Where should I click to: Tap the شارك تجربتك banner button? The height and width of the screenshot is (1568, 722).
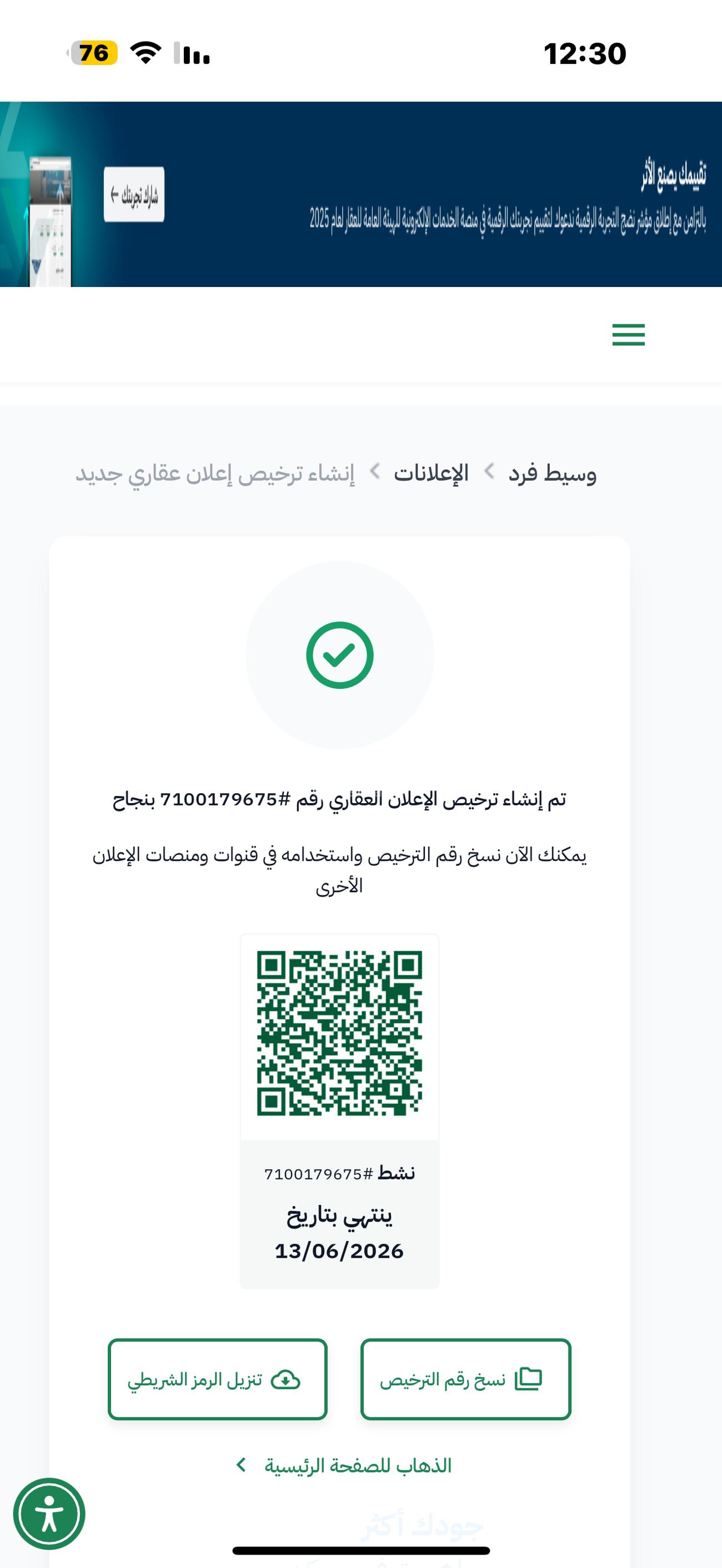(134, 195)
